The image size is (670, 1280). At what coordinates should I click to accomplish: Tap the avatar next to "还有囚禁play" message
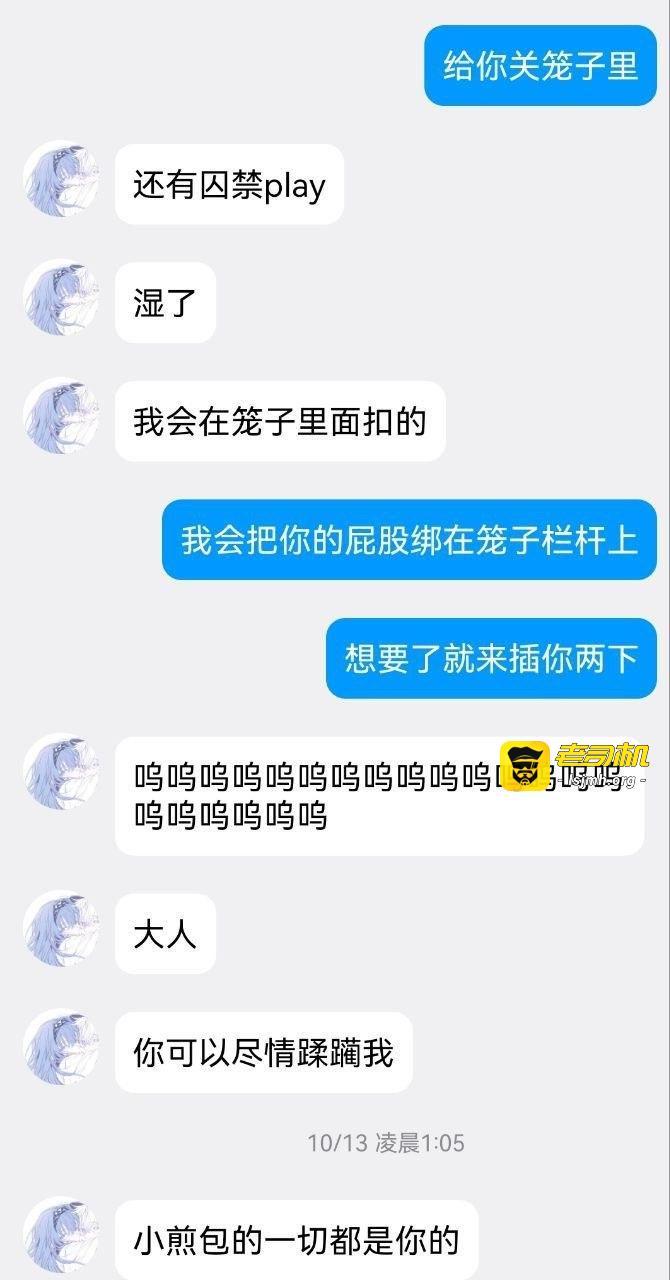61,179
